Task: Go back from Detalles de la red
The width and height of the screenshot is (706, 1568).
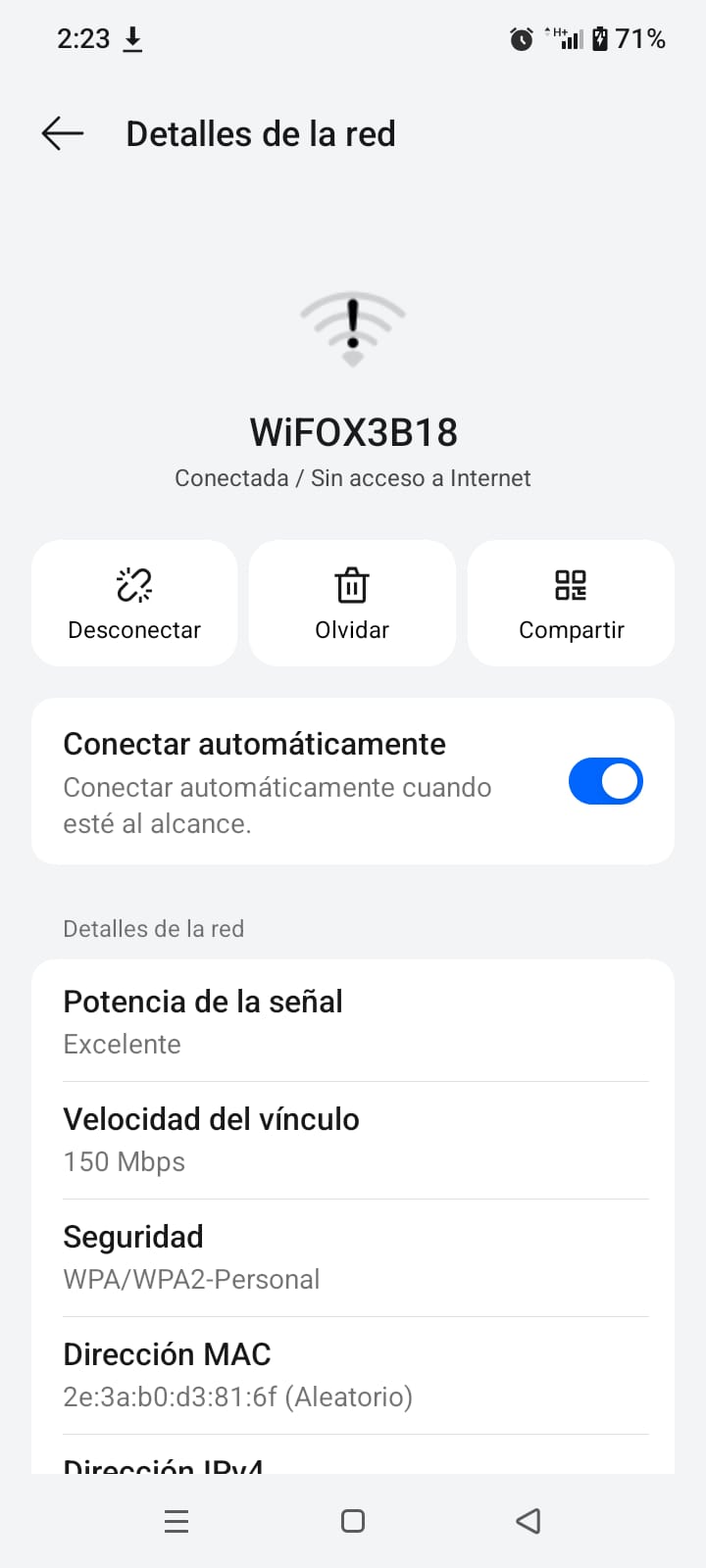Action: (x=63, y=133)
